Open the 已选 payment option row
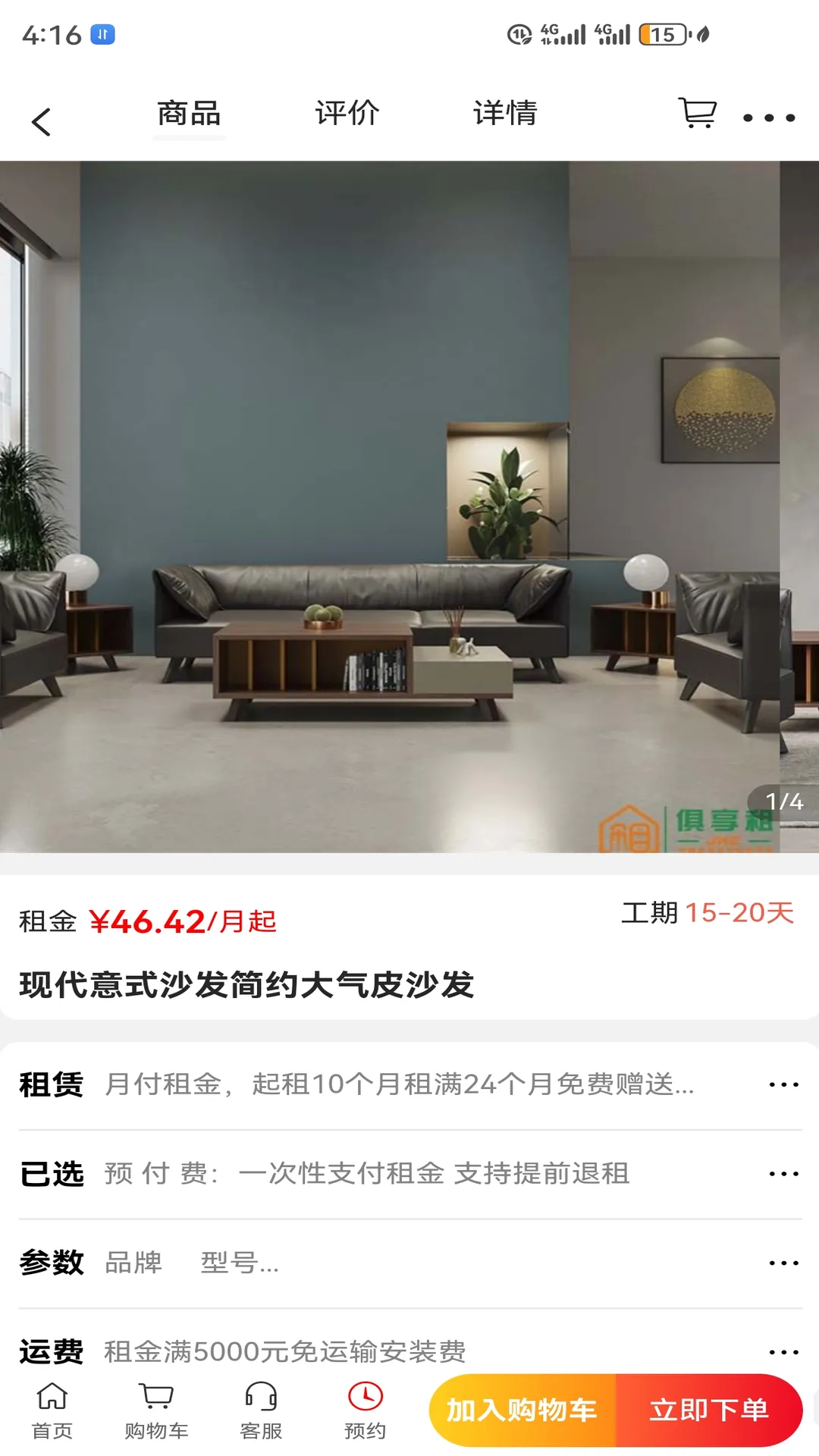This screenshot has height=1456, width=819. (409, 1174)
